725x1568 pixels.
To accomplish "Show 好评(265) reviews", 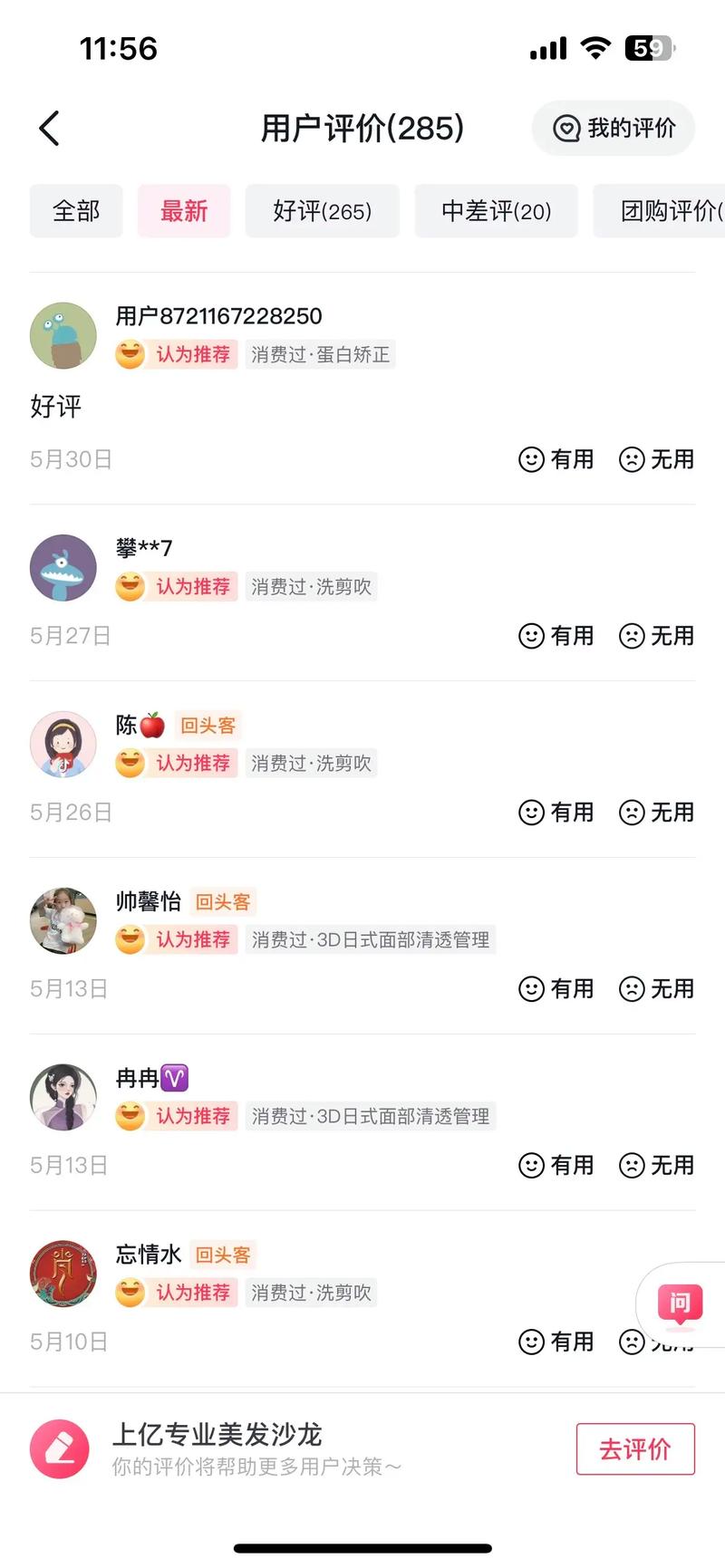I will click(x=322, y=212).
